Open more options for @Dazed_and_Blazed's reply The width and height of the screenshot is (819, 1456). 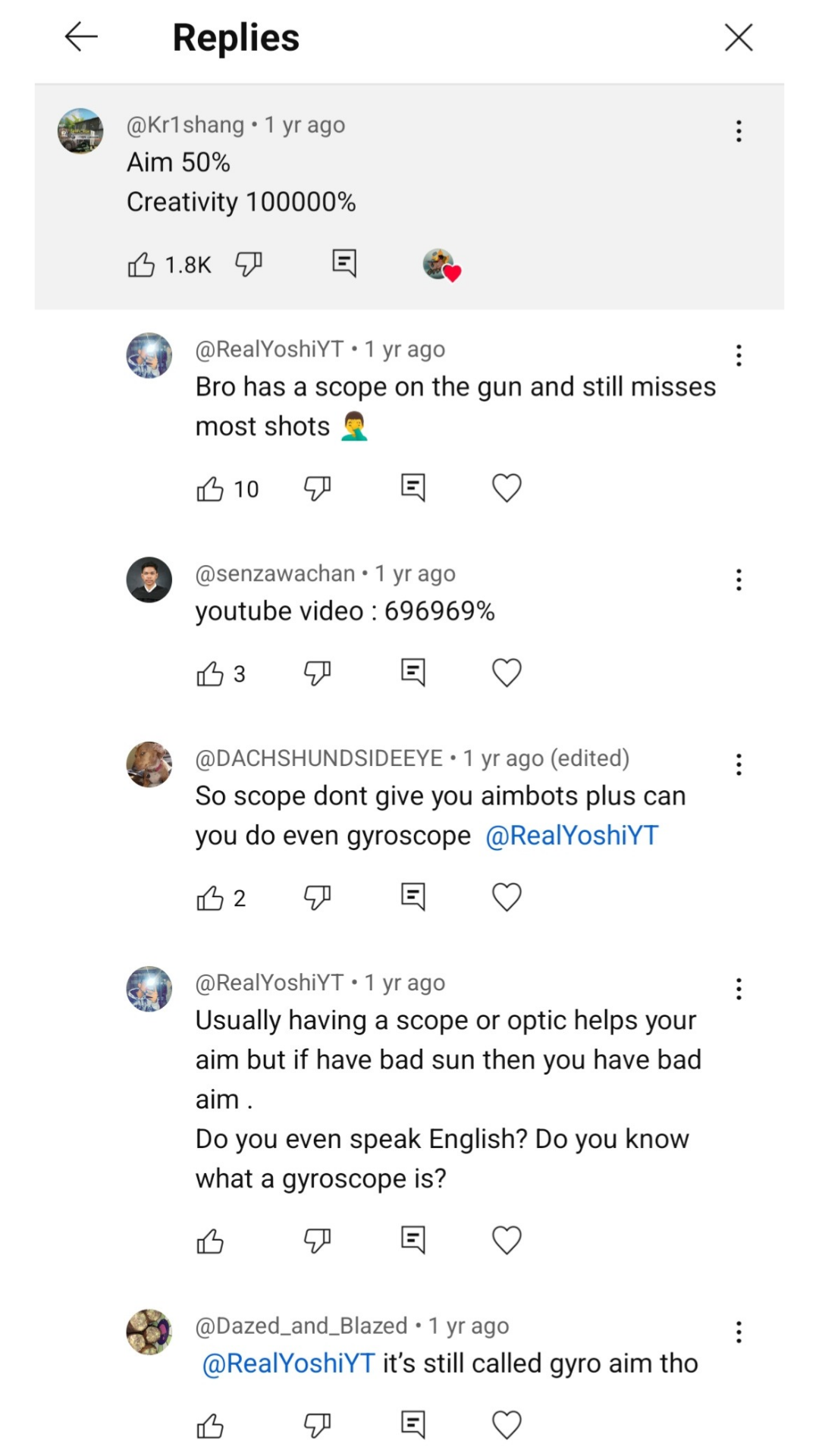(x=738, y=1332)
